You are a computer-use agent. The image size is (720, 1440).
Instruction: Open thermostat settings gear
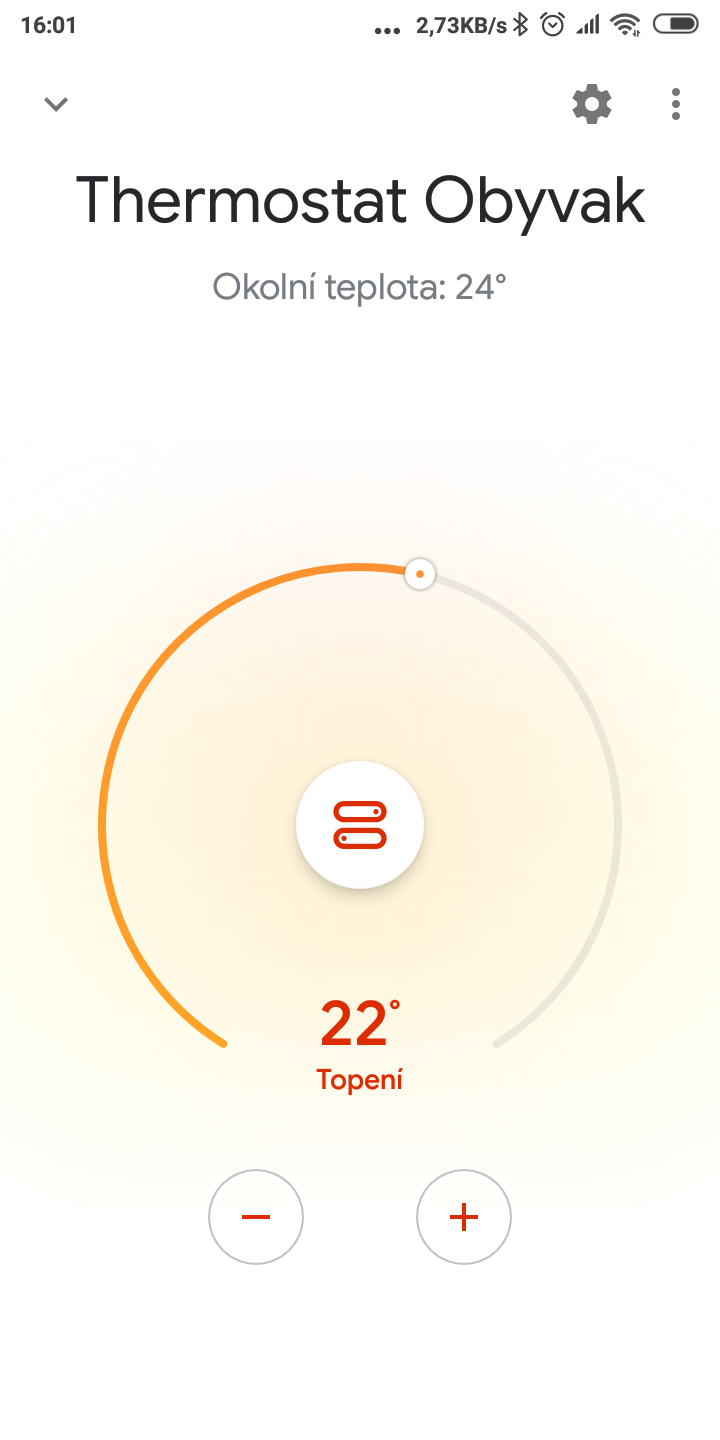[592, 104]
